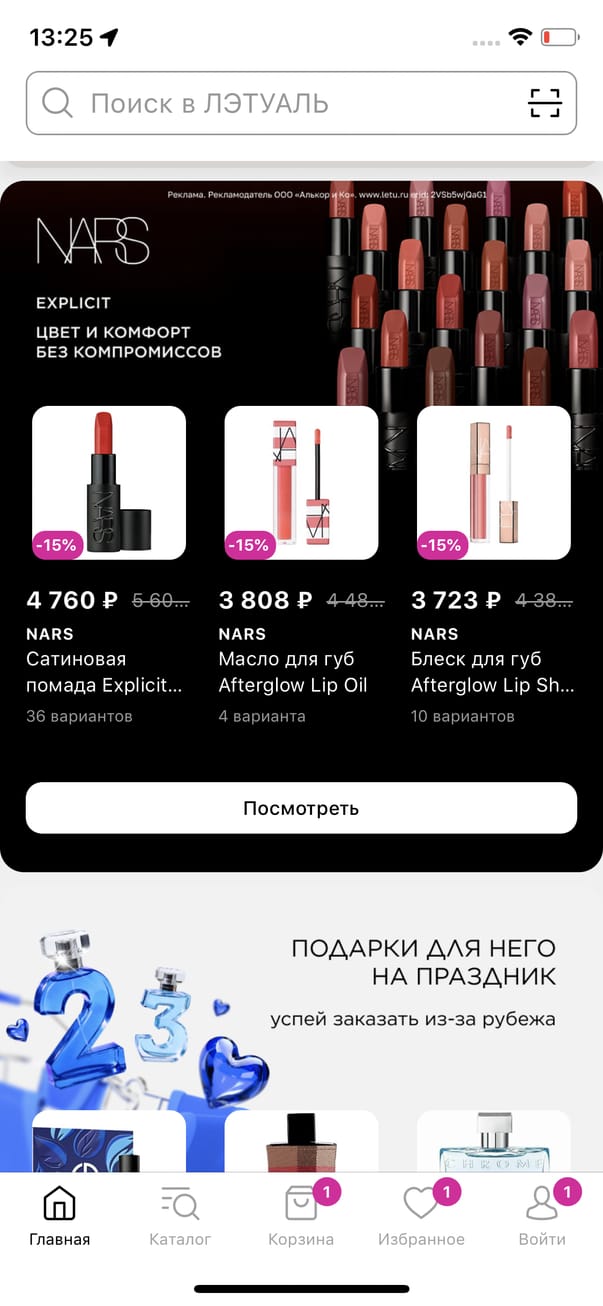This screenshot has height=1306, width=603.
Task: Open NARS Блеск для губ Afterglow card
Action: (x=493, y=483)
